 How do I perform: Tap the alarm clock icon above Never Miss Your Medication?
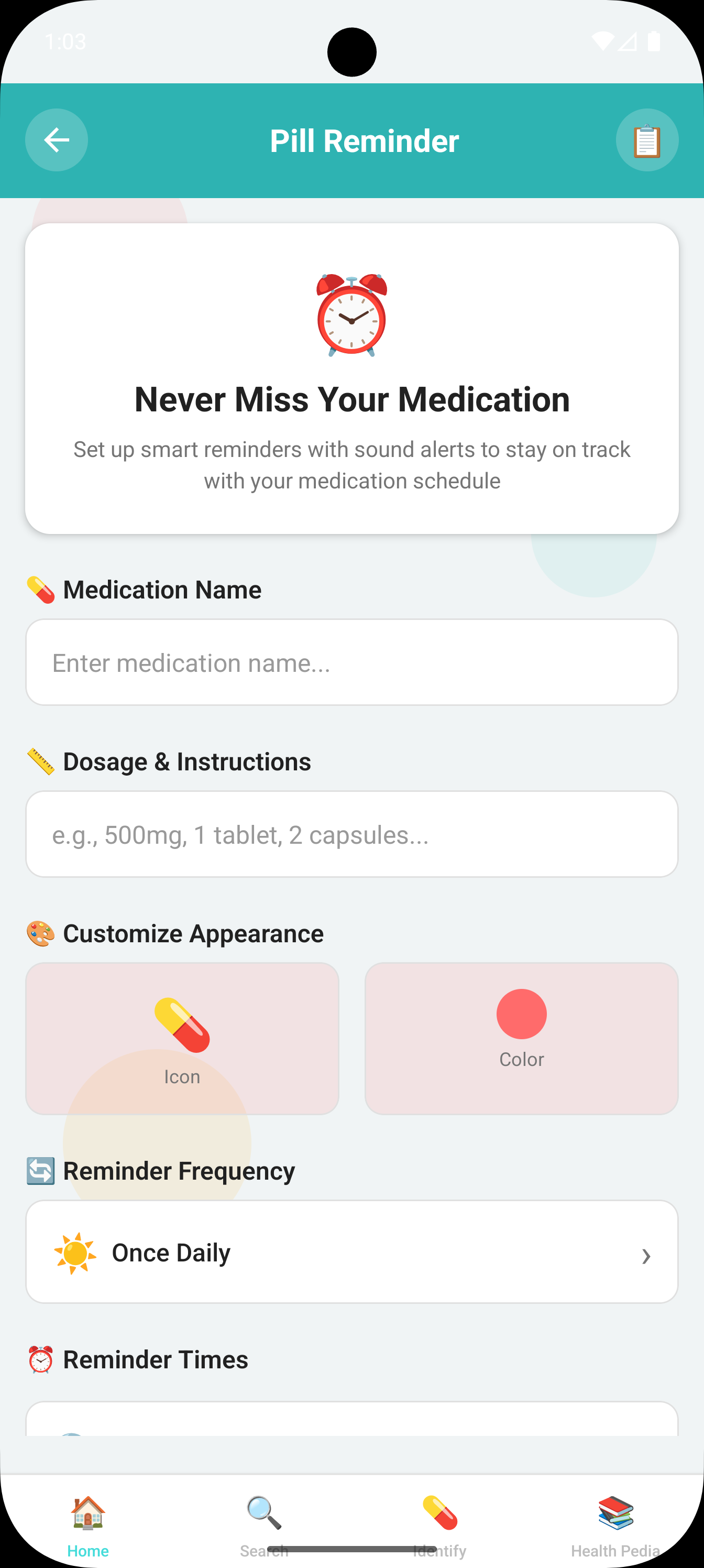pyautogui.click(x=351, y=317)
